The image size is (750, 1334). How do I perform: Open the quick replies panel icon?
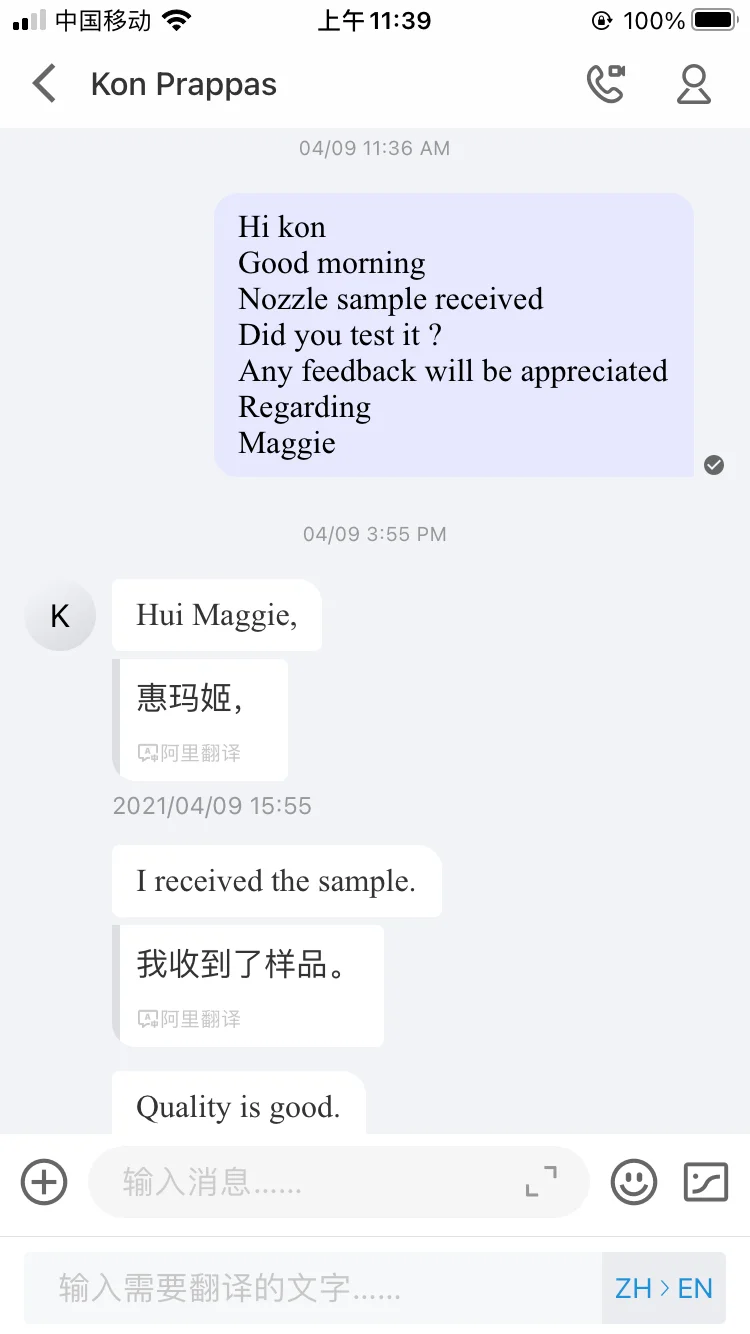pyautogui.click(x=706, y=1182)
